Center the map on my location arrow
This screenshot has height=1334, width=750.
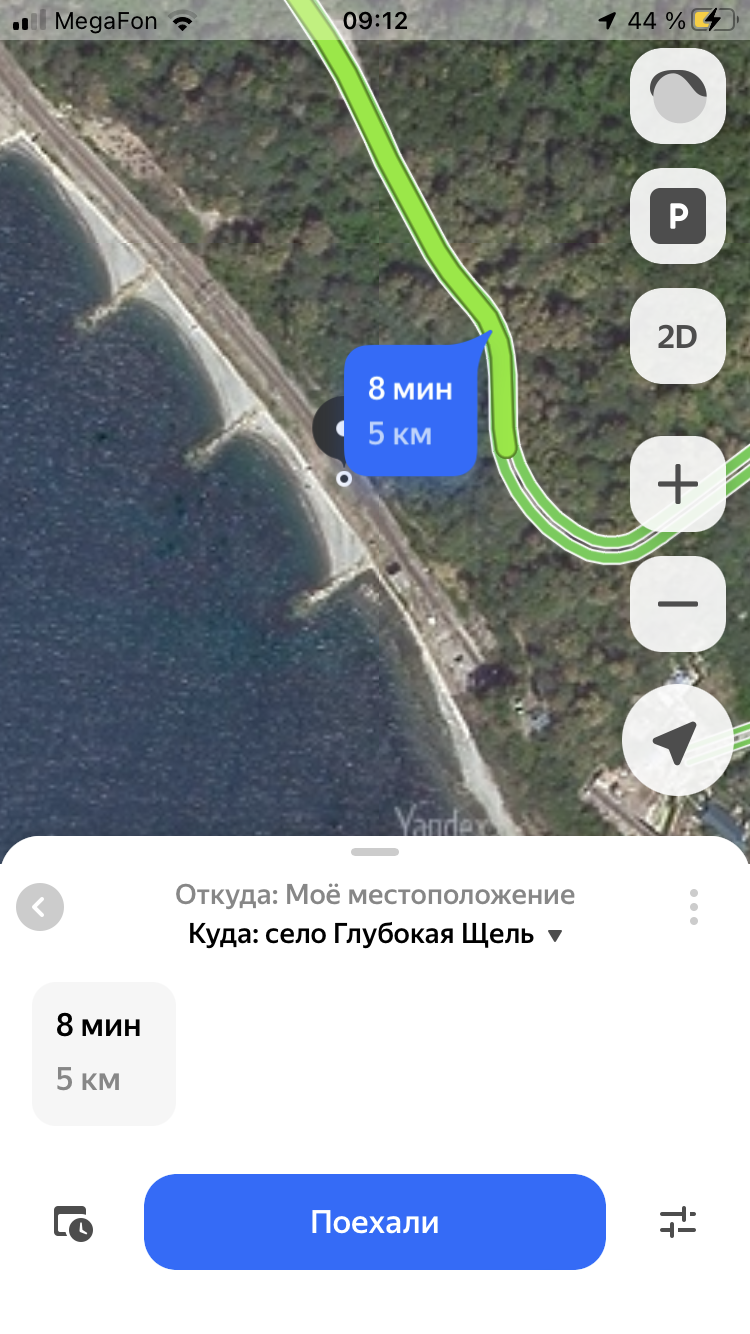click(675, 742)
